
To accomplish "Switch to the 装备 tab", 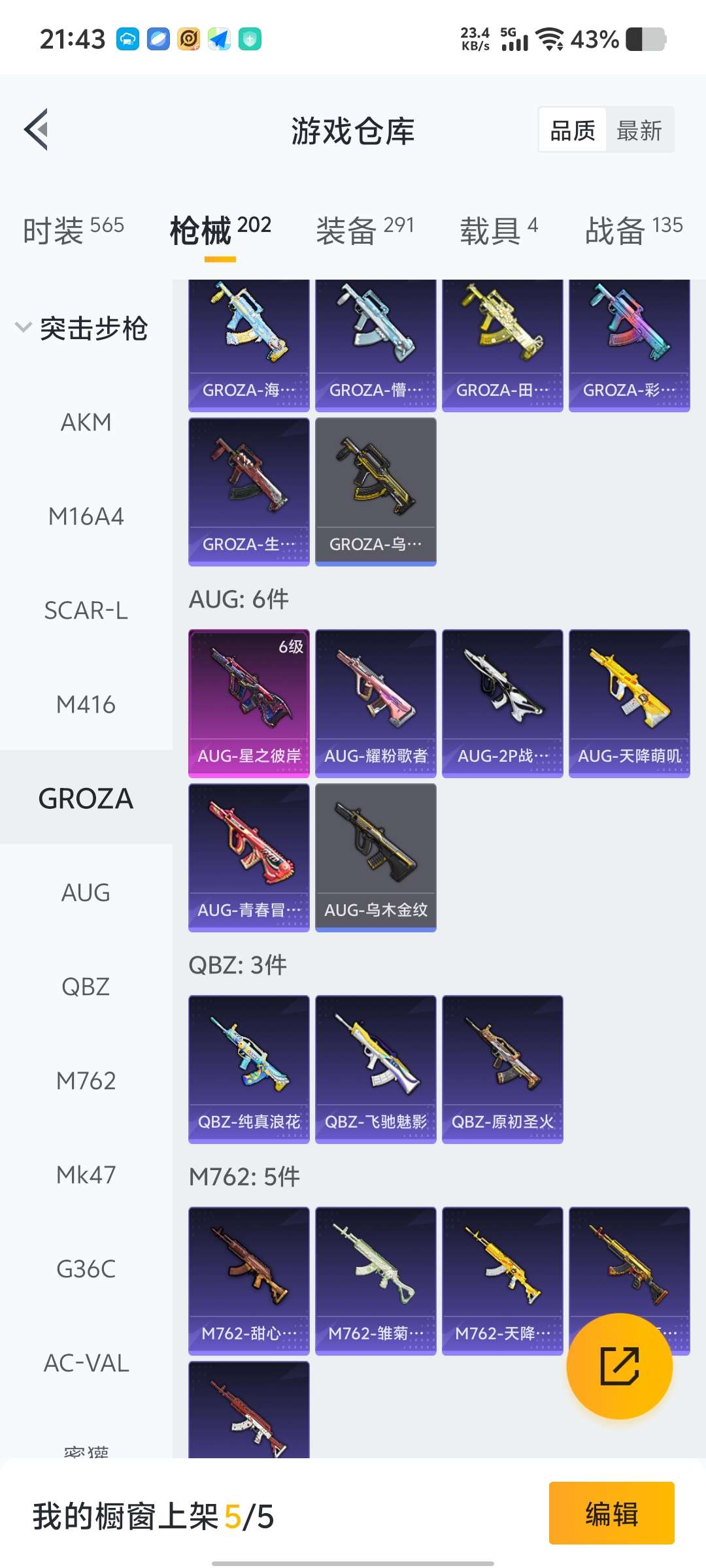I will tap(365, 230).
